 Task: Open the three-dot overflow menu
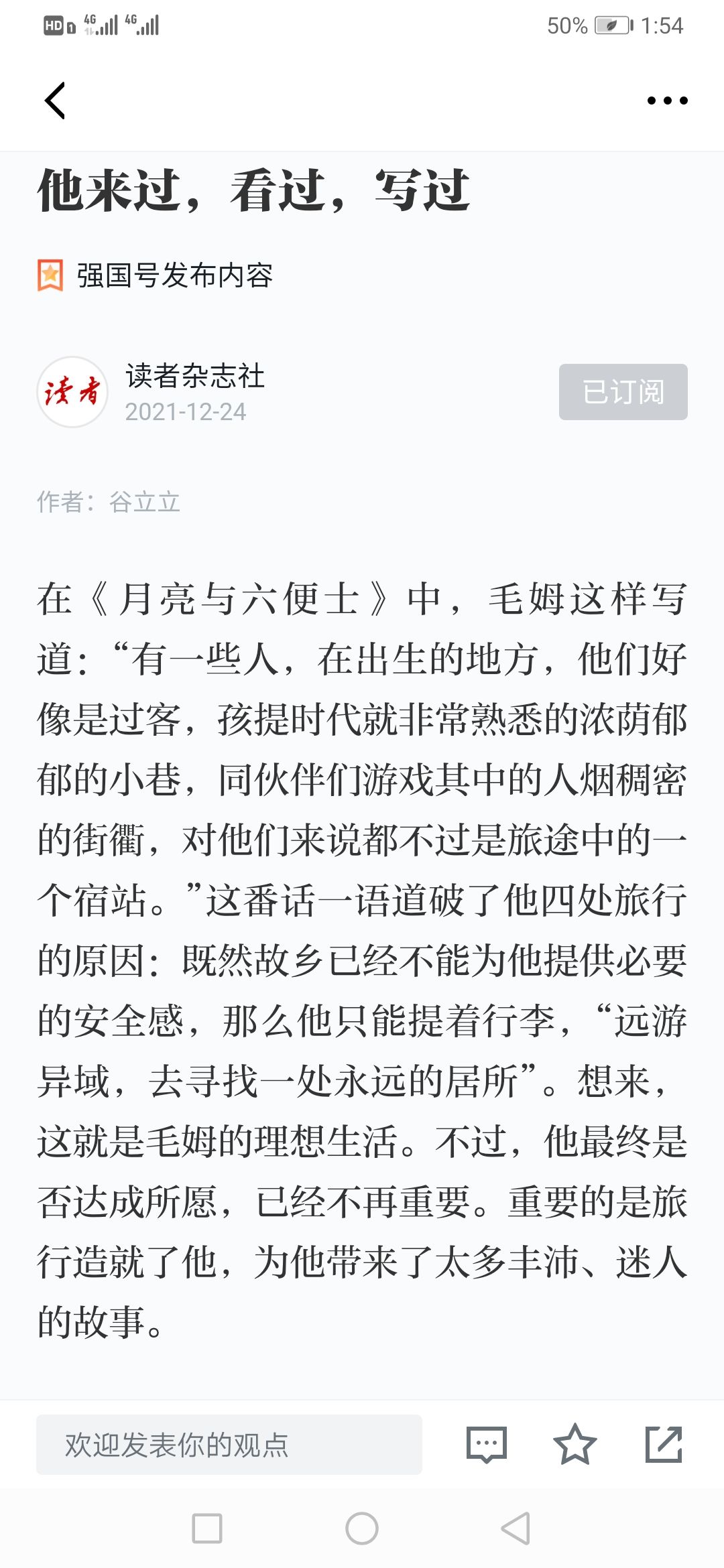[667, 101]
